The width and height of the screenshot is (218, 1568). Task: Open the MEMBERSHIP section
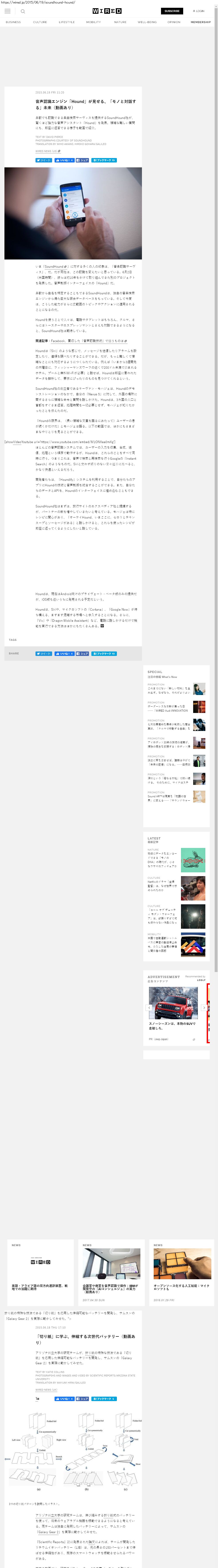pos(200,22)
